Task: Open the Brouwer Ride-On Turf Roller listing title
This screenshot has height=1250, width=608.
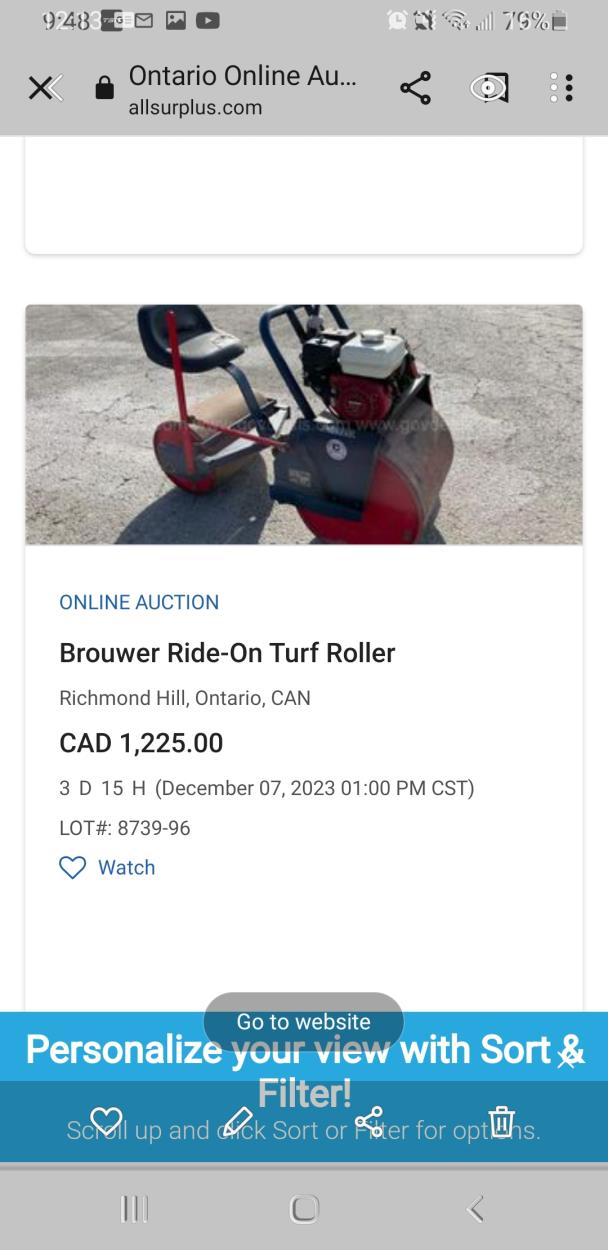Action: (x=227, y=653)
